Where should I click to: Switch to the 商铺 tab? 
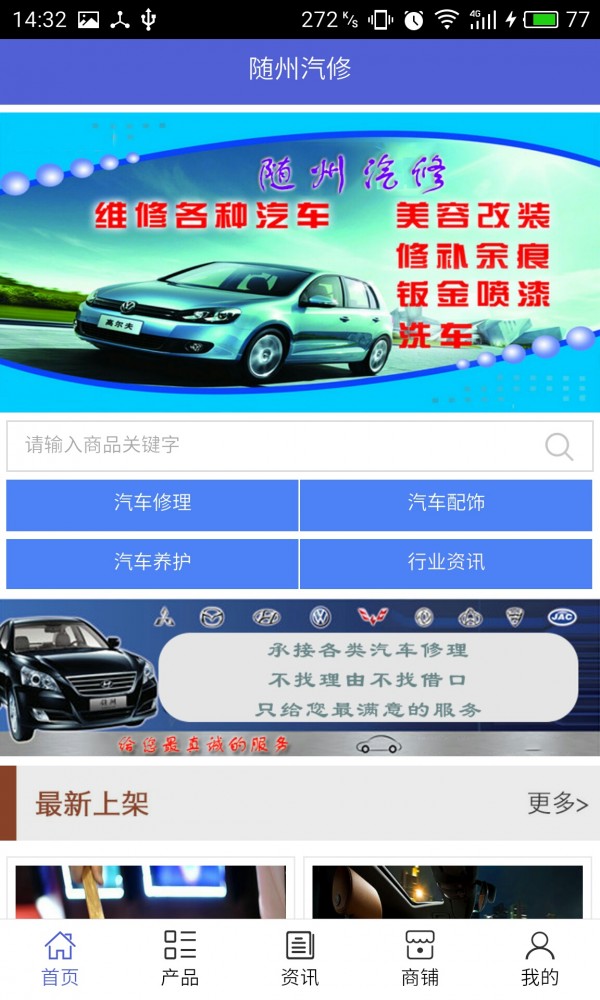(420, 958)
